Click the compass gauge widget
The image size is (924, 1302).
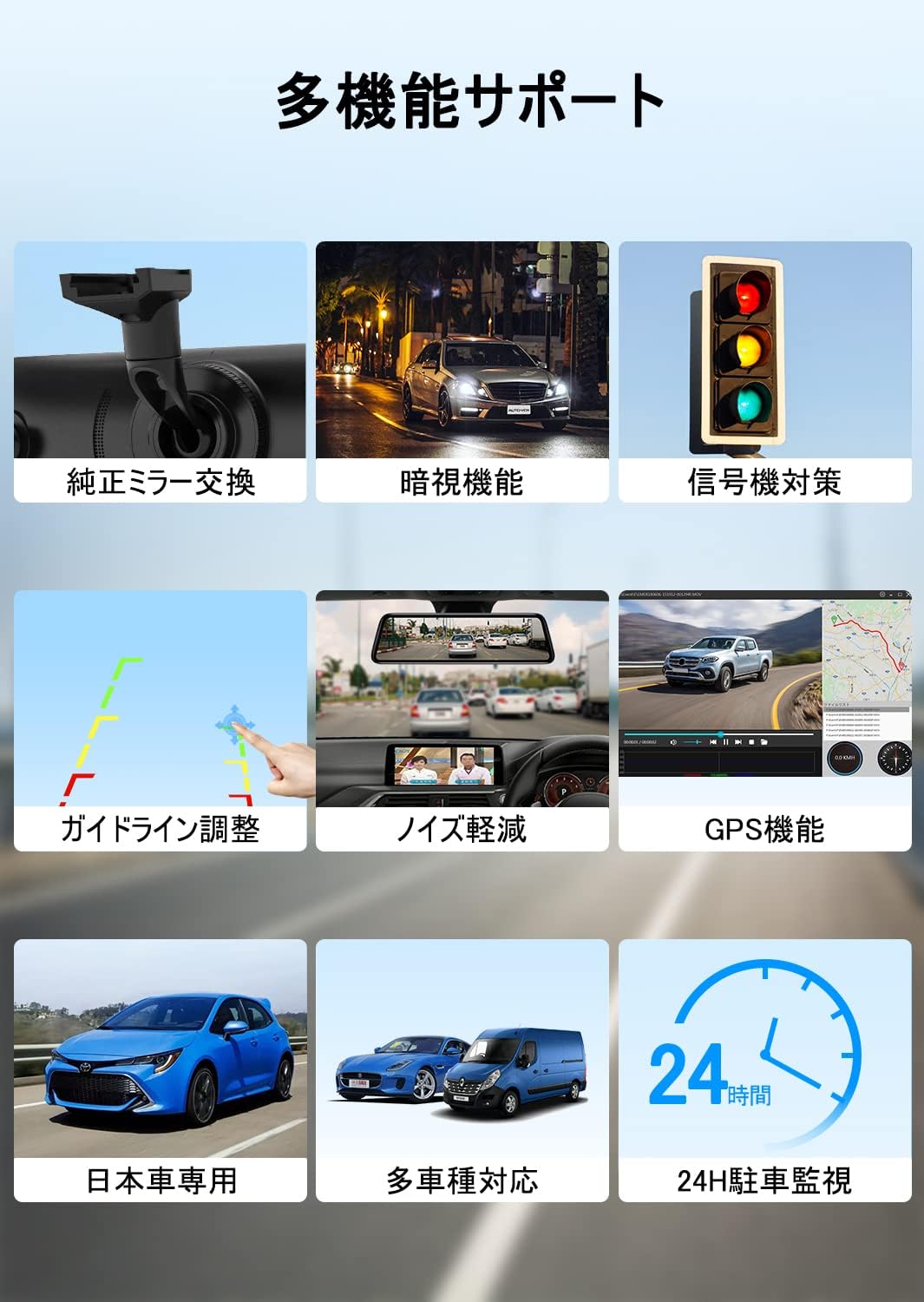point(895,759)
